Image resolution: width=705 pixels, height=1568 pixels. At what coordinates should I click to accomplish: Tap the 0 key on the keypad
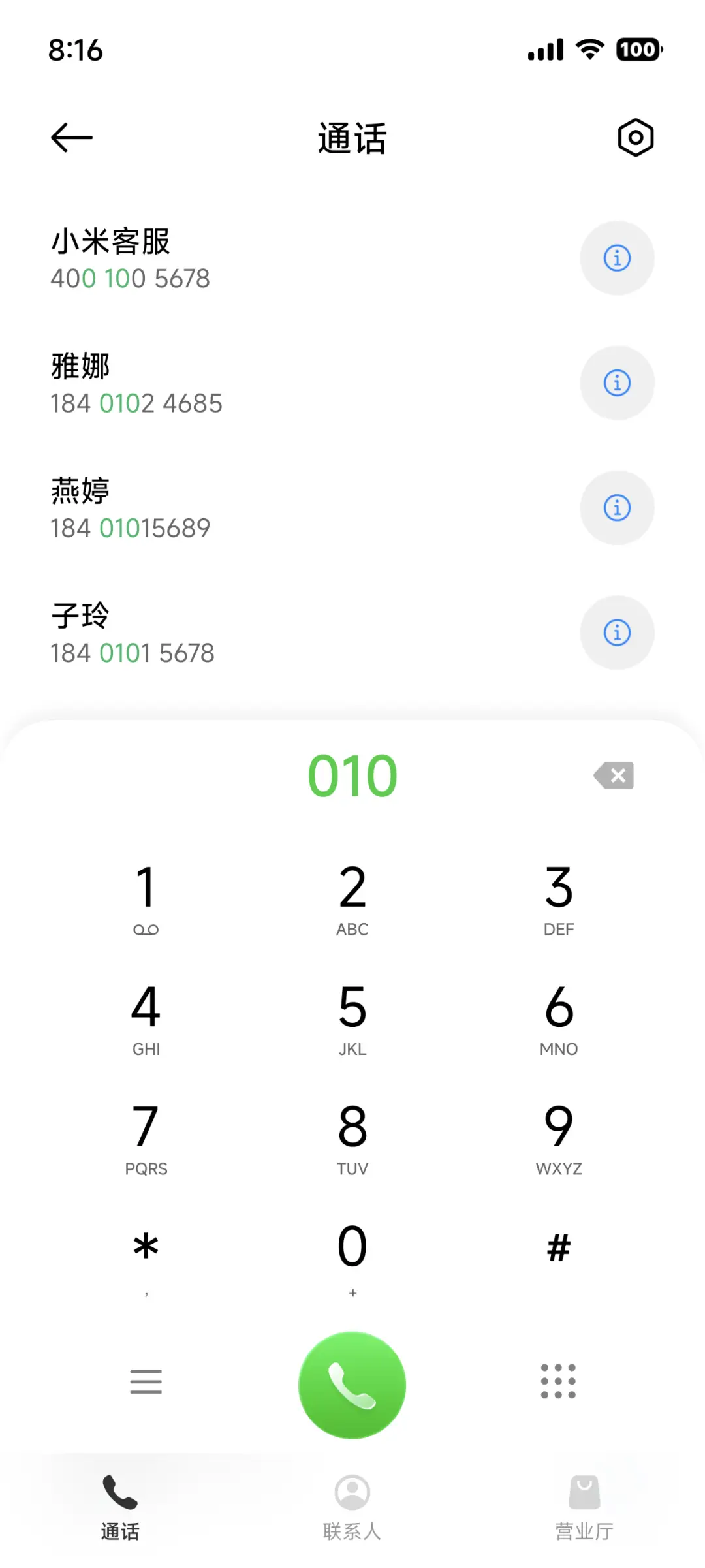[x=352, y=1247]
